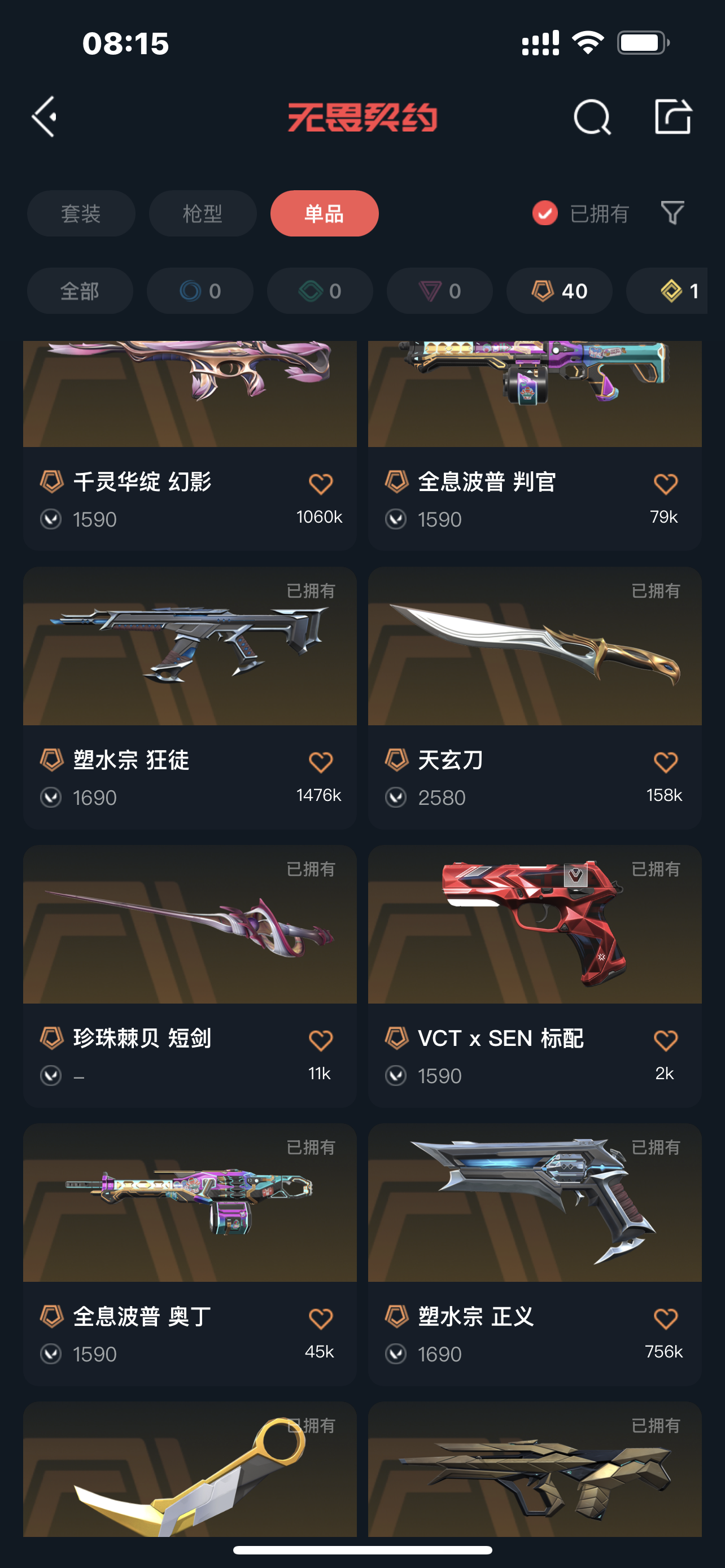Image resolution: width=725 pixels, height=1568 pixels.
Task: Tap the heart on 塑水宗 正义
Action: [665, 1319]
